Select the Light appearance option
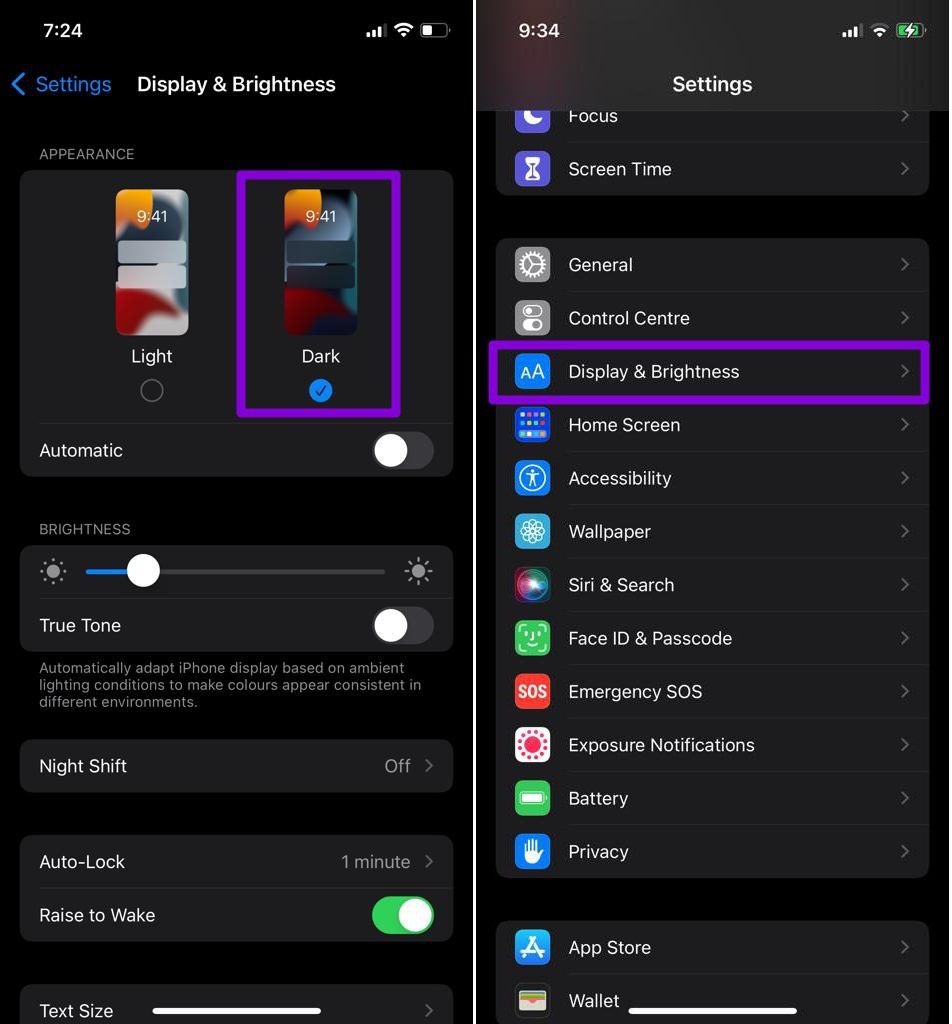Screen dimensions: 952x1024 click(x=152, y=390)
